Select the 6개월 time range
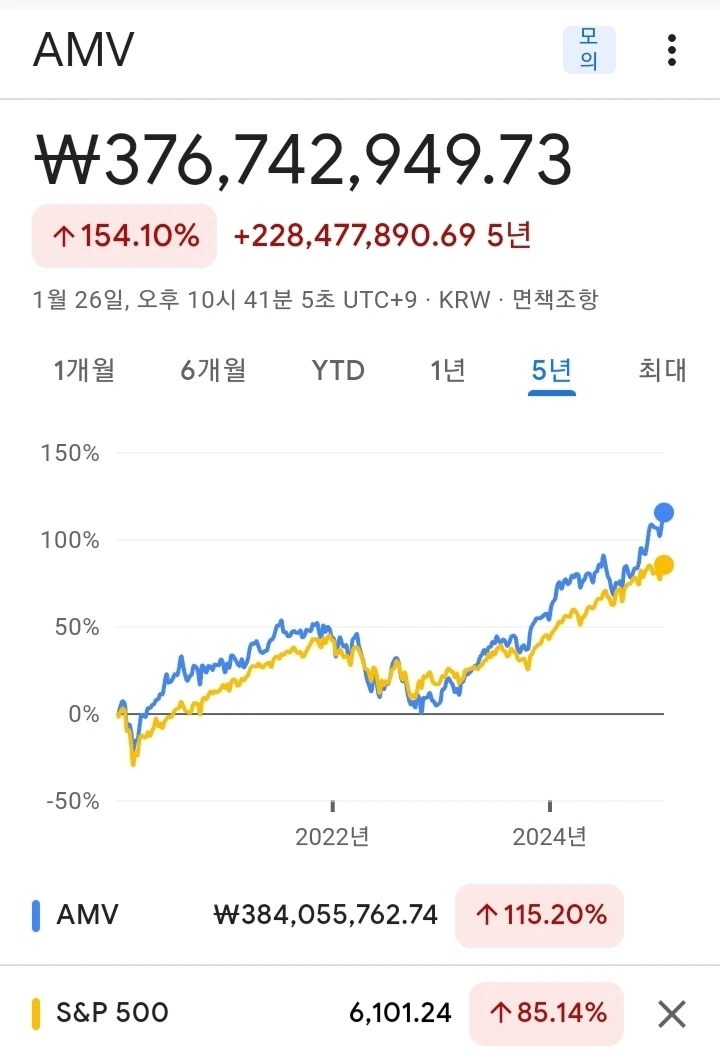The height and width of the screenshot is (1062, 720). pos(213,370)
